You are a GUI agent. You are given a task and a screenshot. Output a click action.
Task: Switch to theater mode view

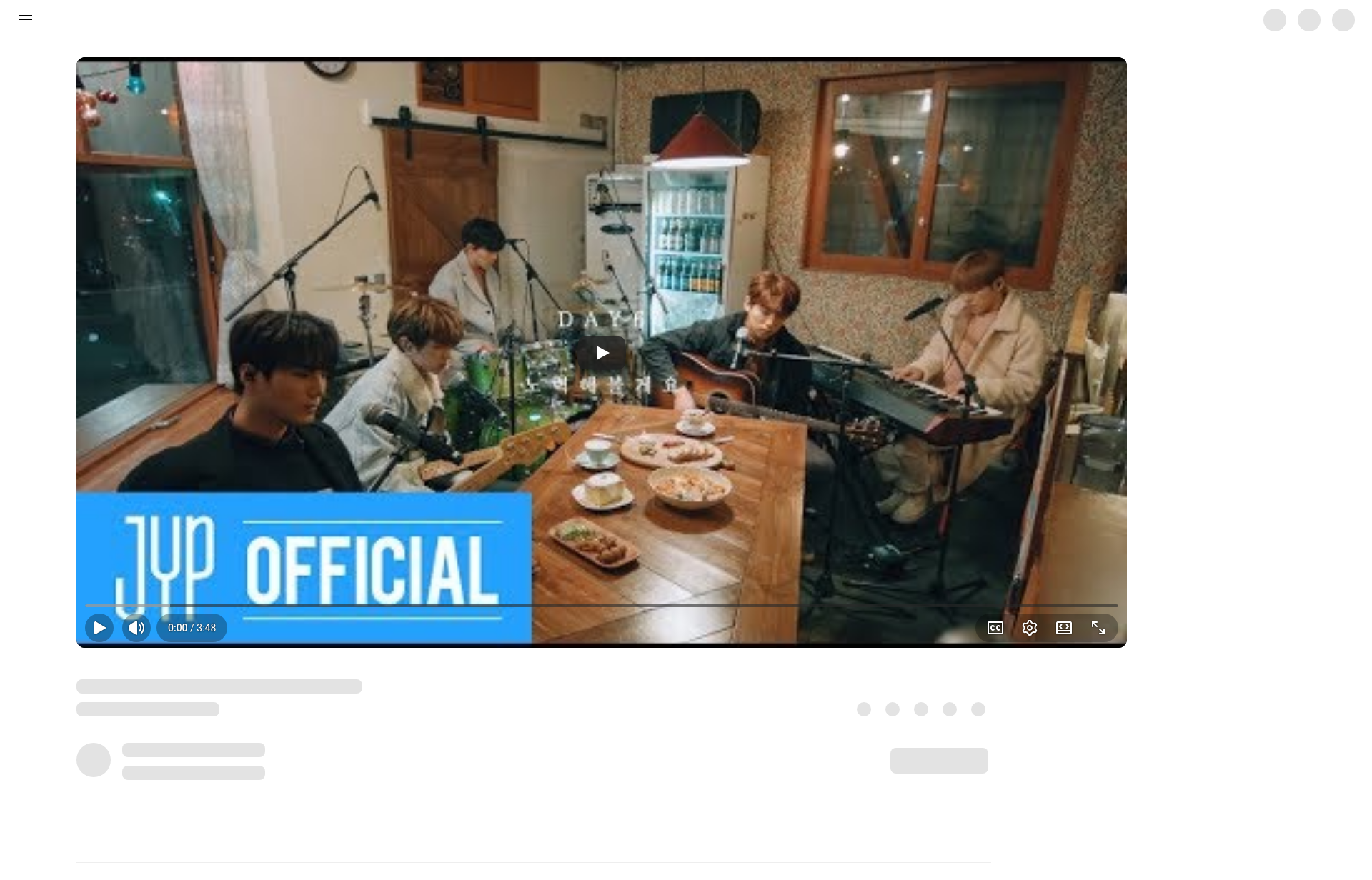pyautogui.click(x=1064, y=628)
